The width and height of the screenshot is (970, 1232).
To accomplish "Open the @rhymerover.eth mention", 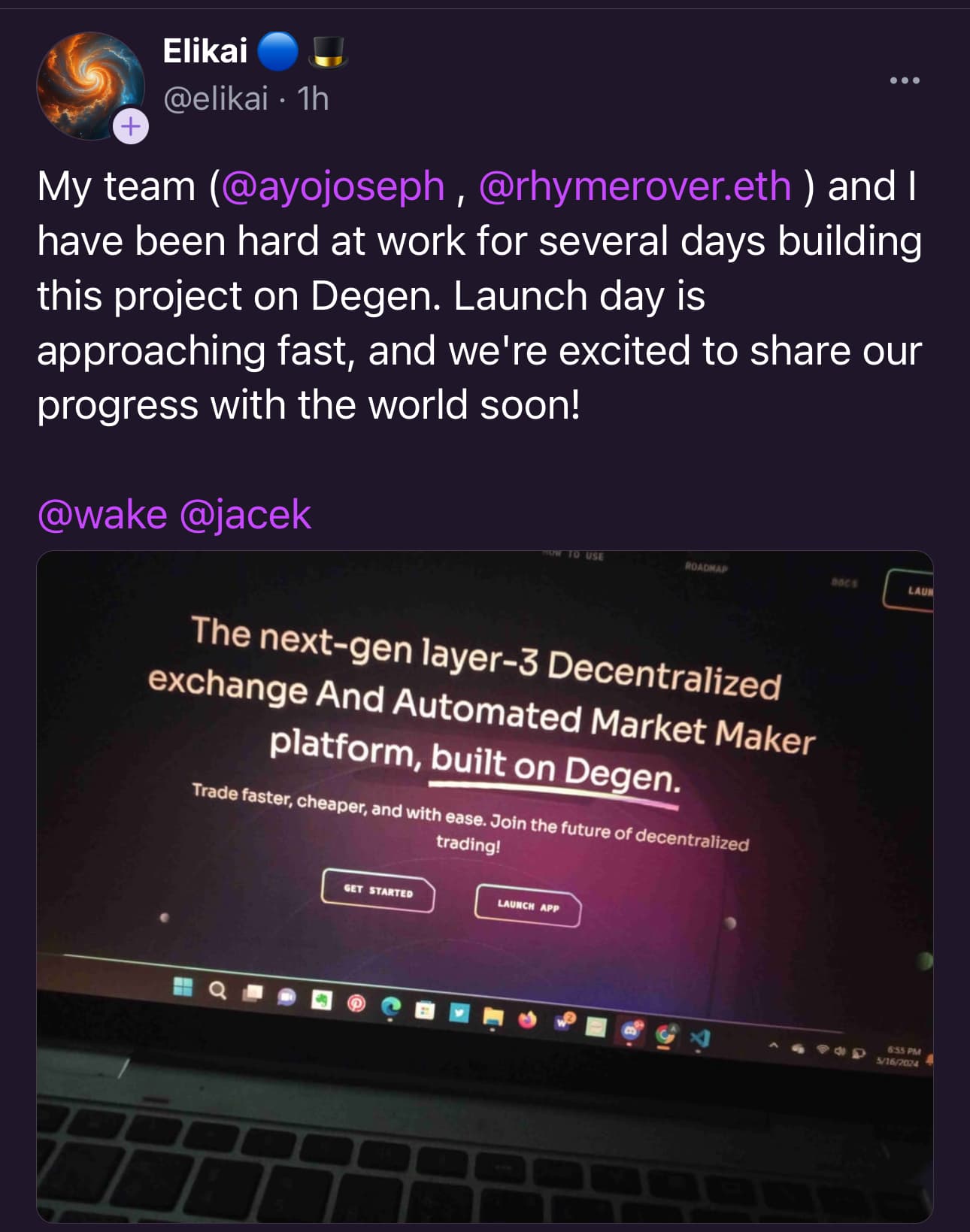I will (x=635, y=186).
